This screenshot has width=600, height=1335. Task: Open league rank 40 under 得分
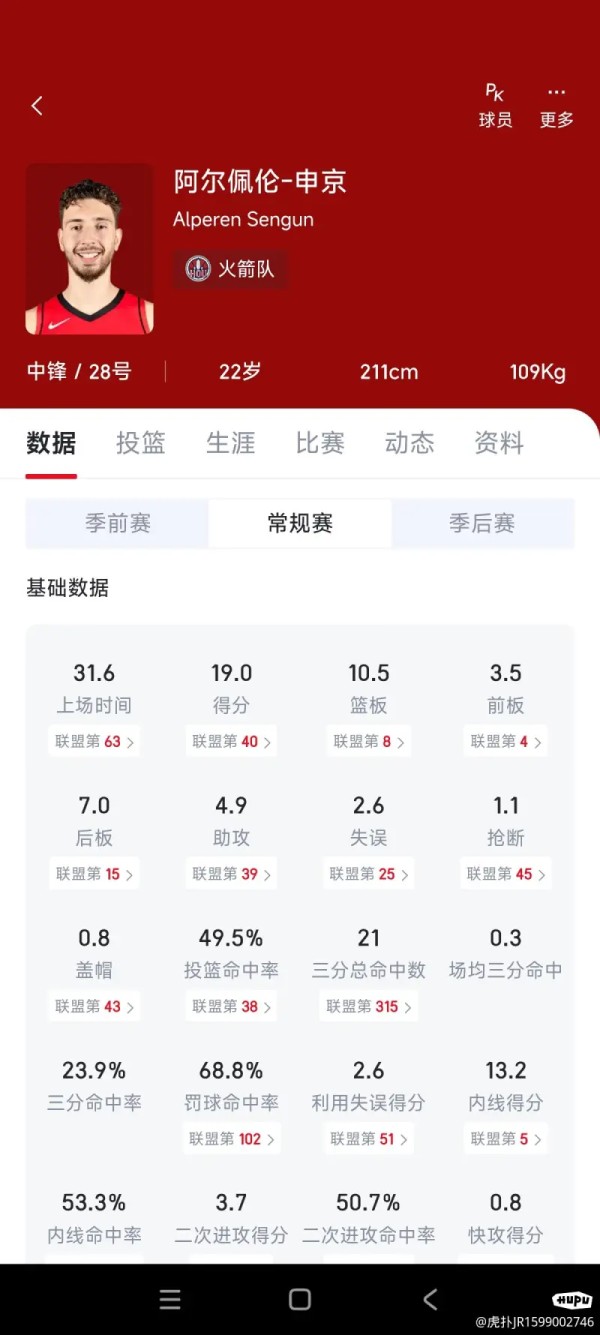231,741
